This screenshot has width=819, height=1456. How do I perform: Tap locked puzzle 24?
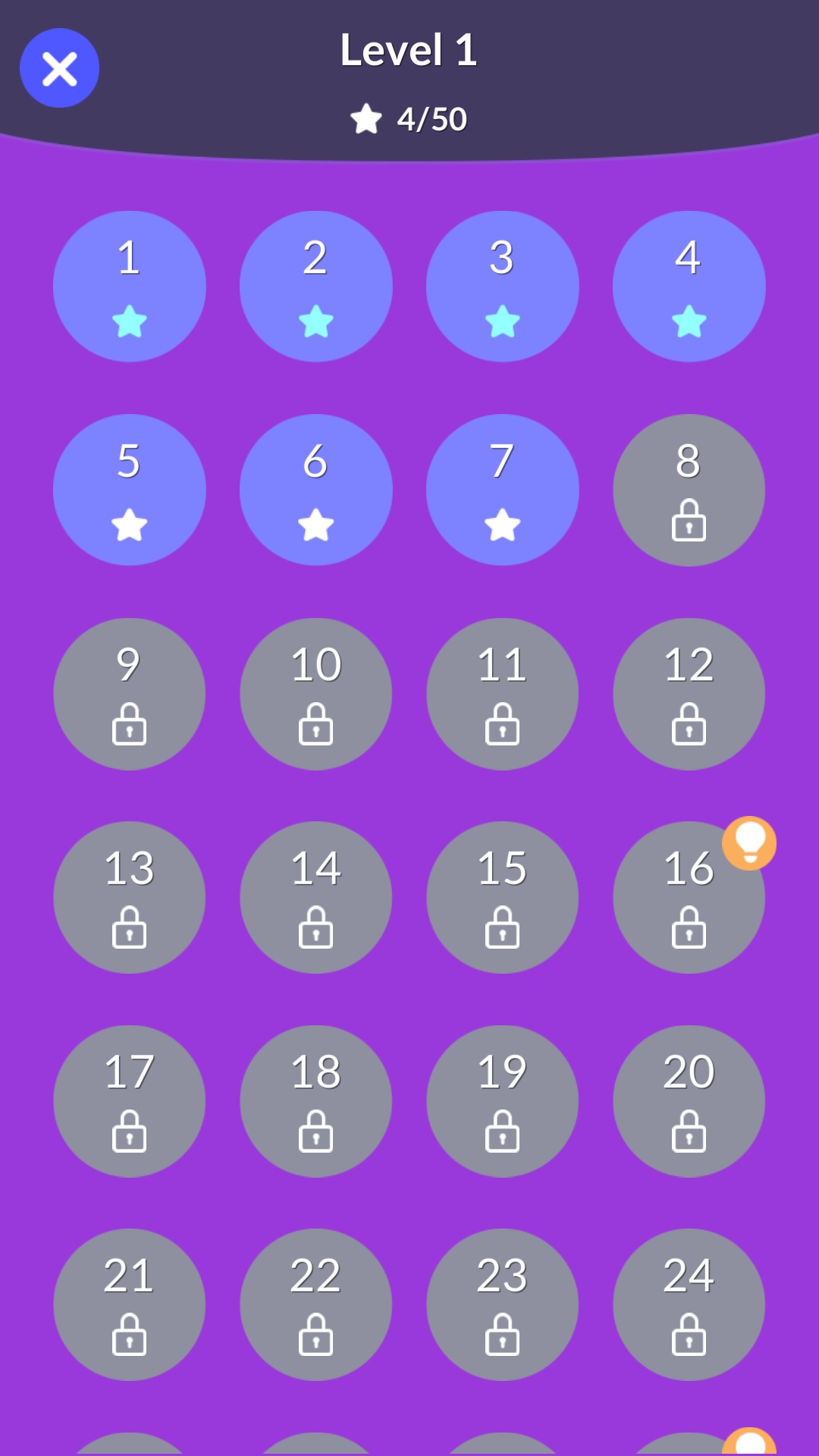(x=689, y=1304)
